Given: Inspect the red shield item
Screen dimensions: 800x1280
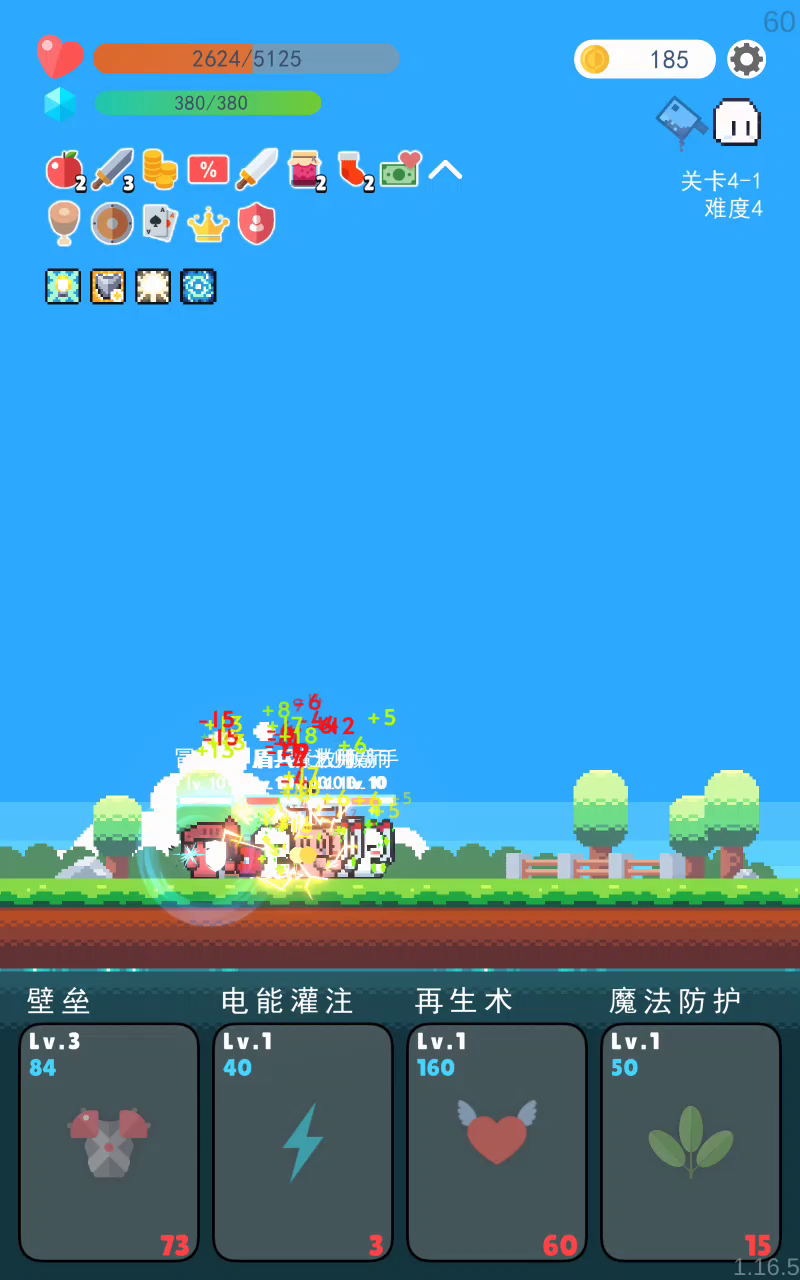Looking at the screenshot, I should 256,223.
